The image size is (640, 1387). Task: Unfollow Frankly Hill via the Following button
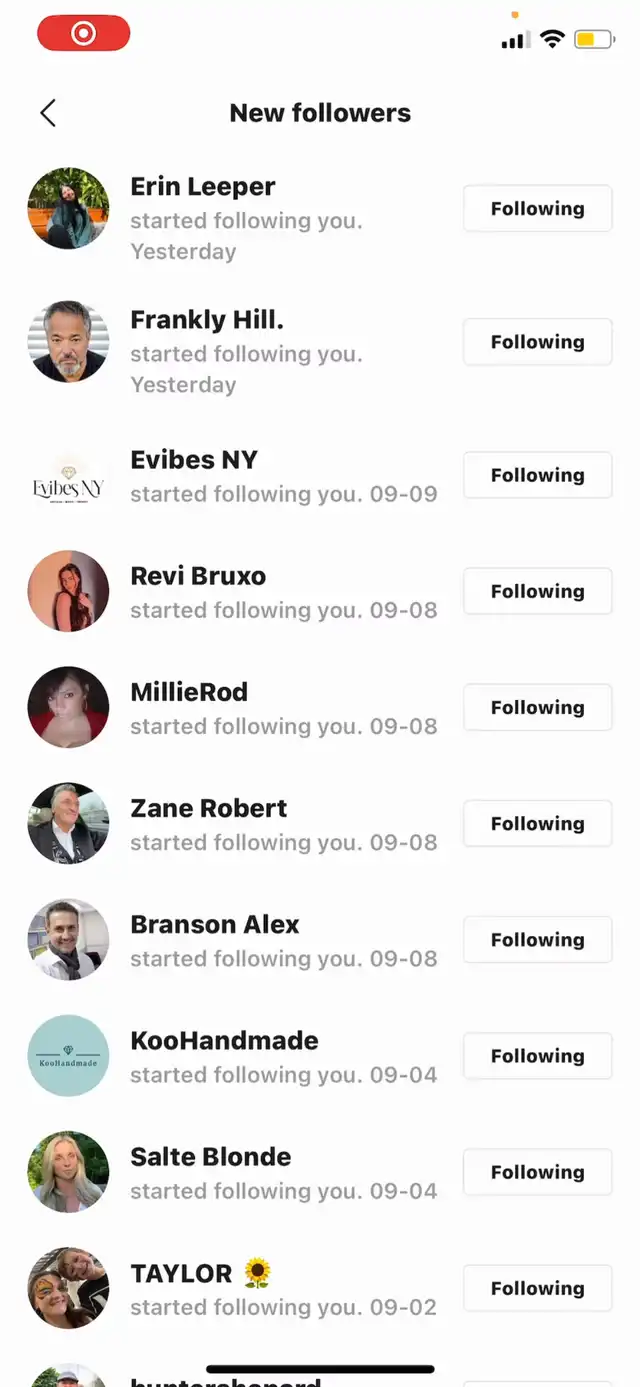[537, 342]
